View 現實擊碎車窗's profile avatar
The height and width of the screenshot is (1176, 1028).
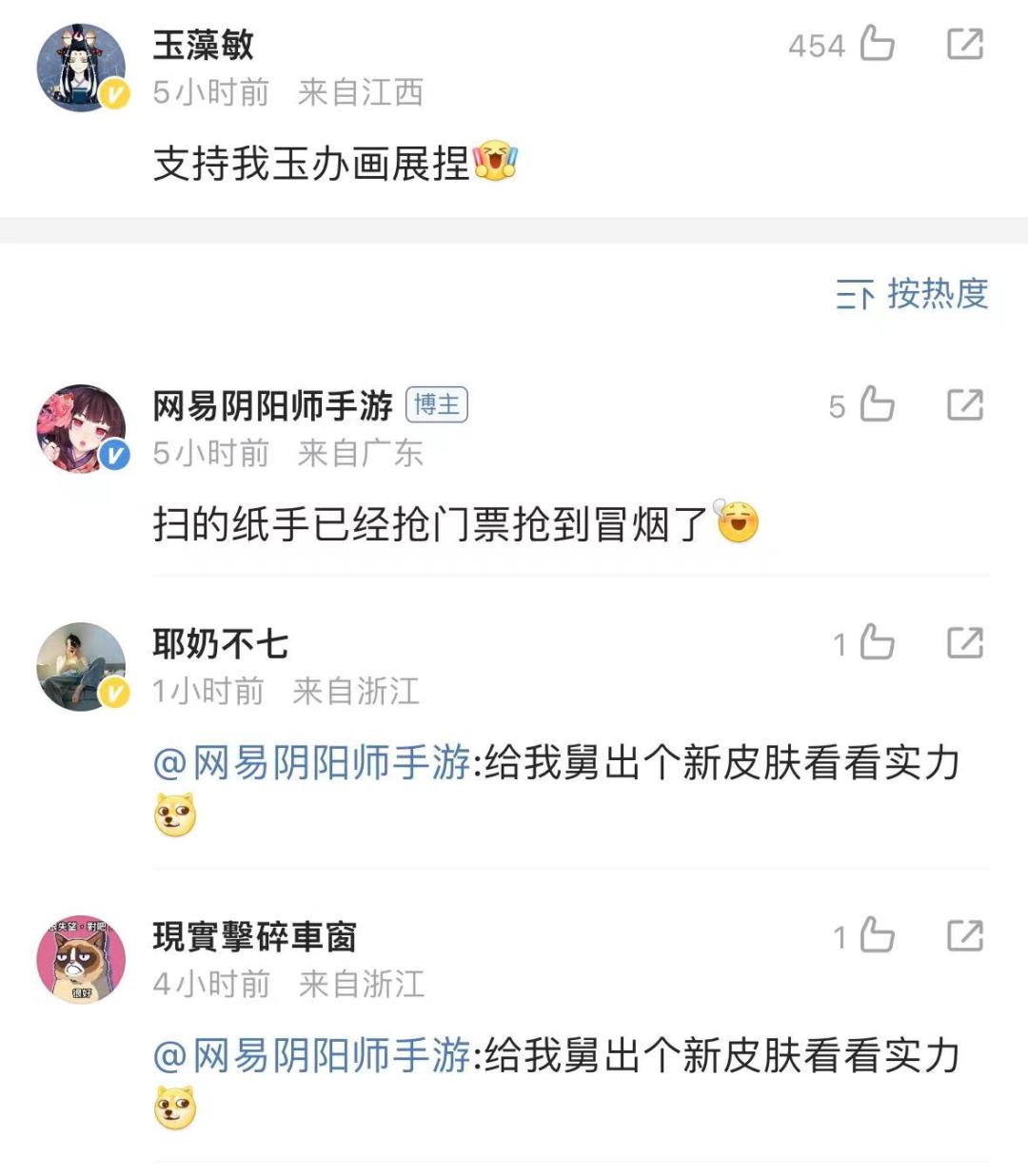(81, 959)
